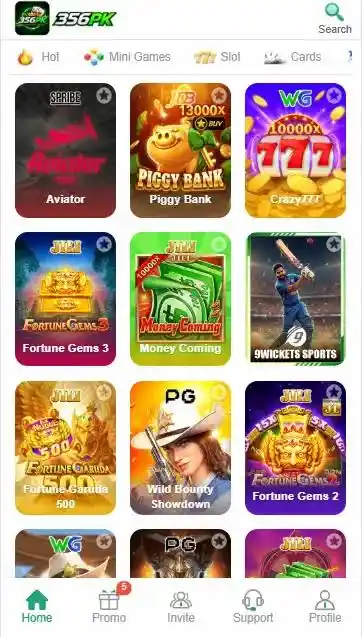
Task: Open the Cards category tab
Action: pyautogui.click(x=293, y=57)
